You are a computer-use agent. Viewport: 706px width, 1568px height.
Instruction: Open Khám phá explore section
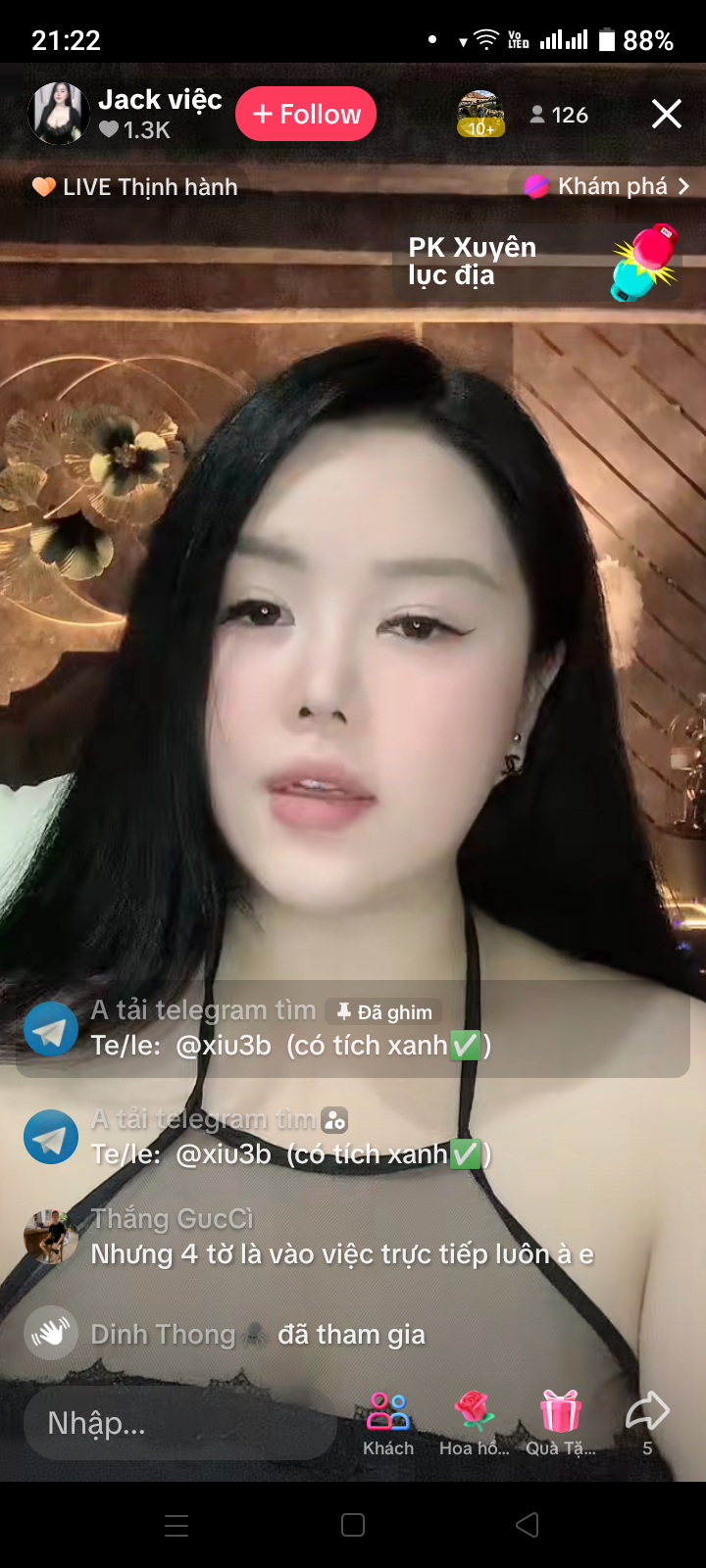tap(606, 186)
